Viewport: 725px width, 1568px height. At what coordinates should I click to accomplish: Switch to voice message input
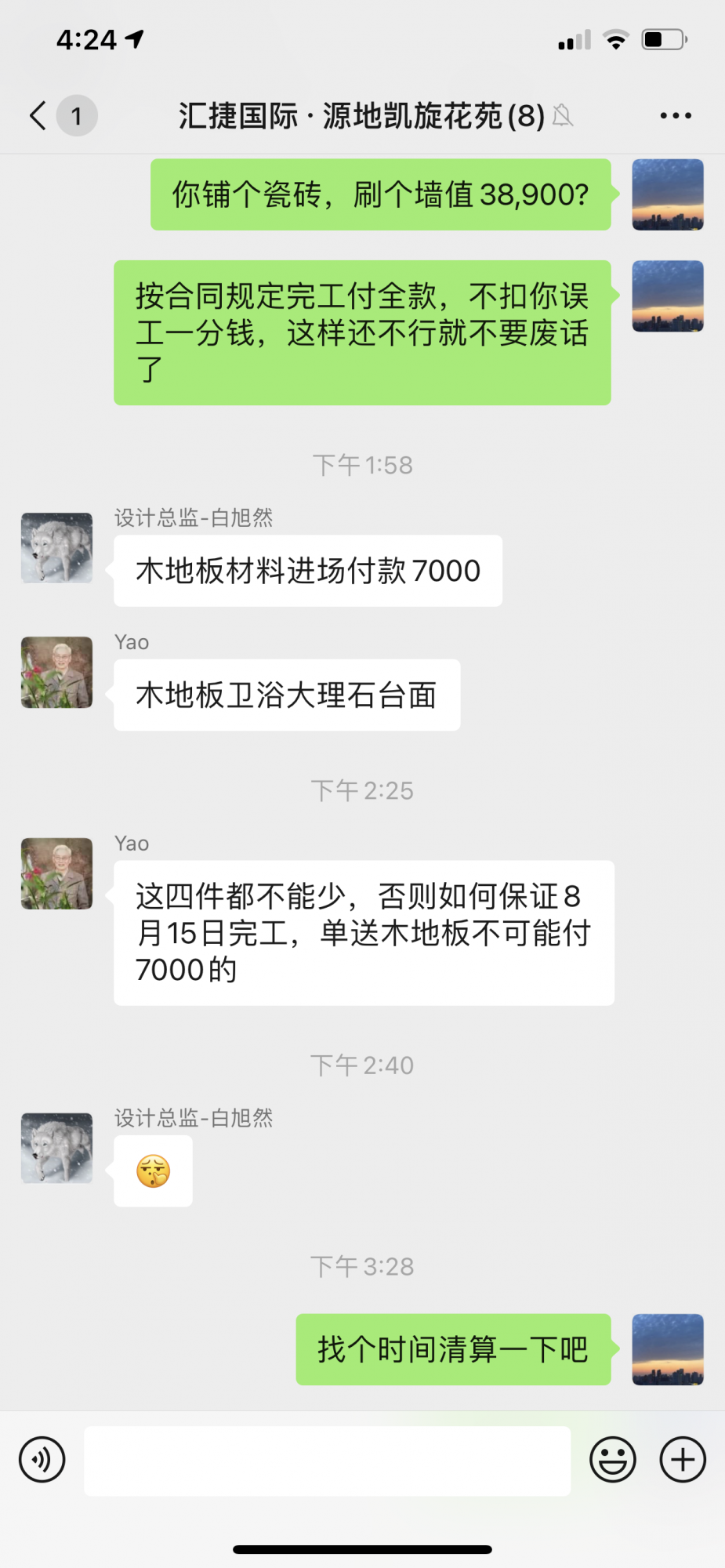coord(42,1460)
